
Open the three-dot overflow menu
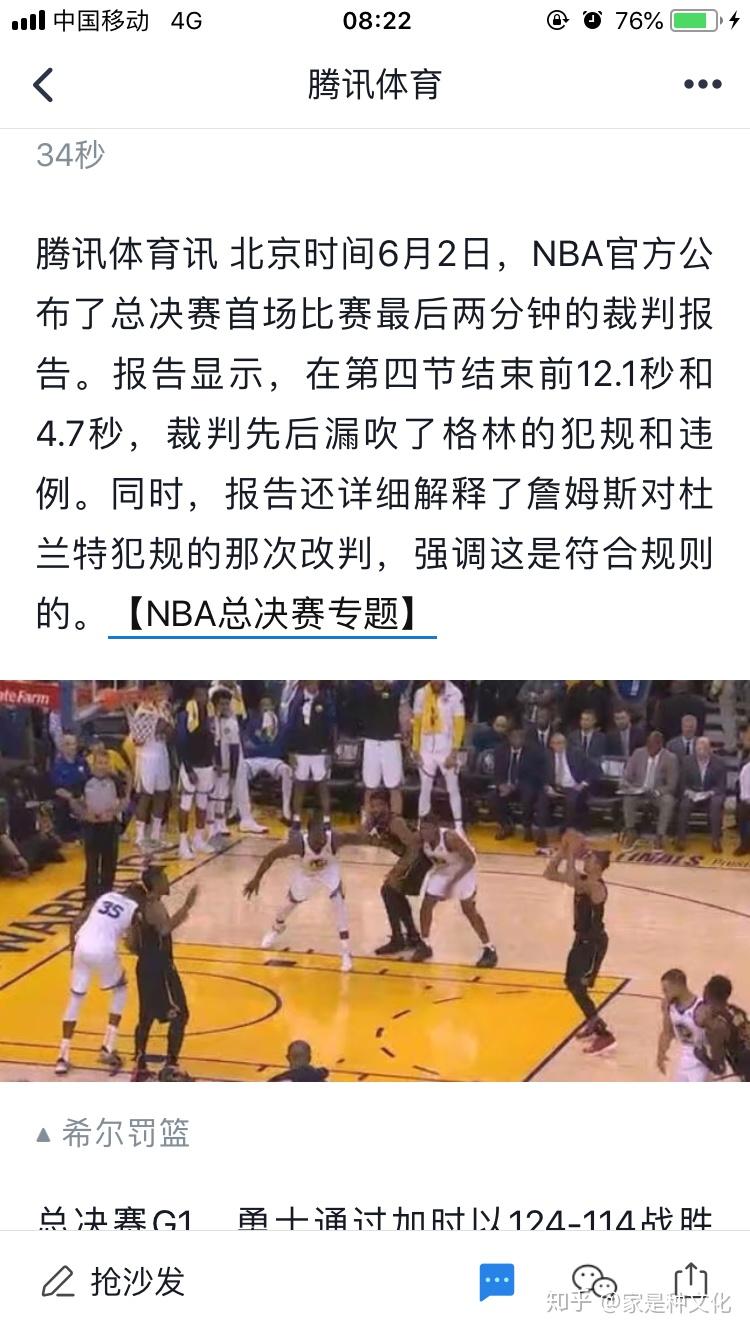click(x=702, y=85)
